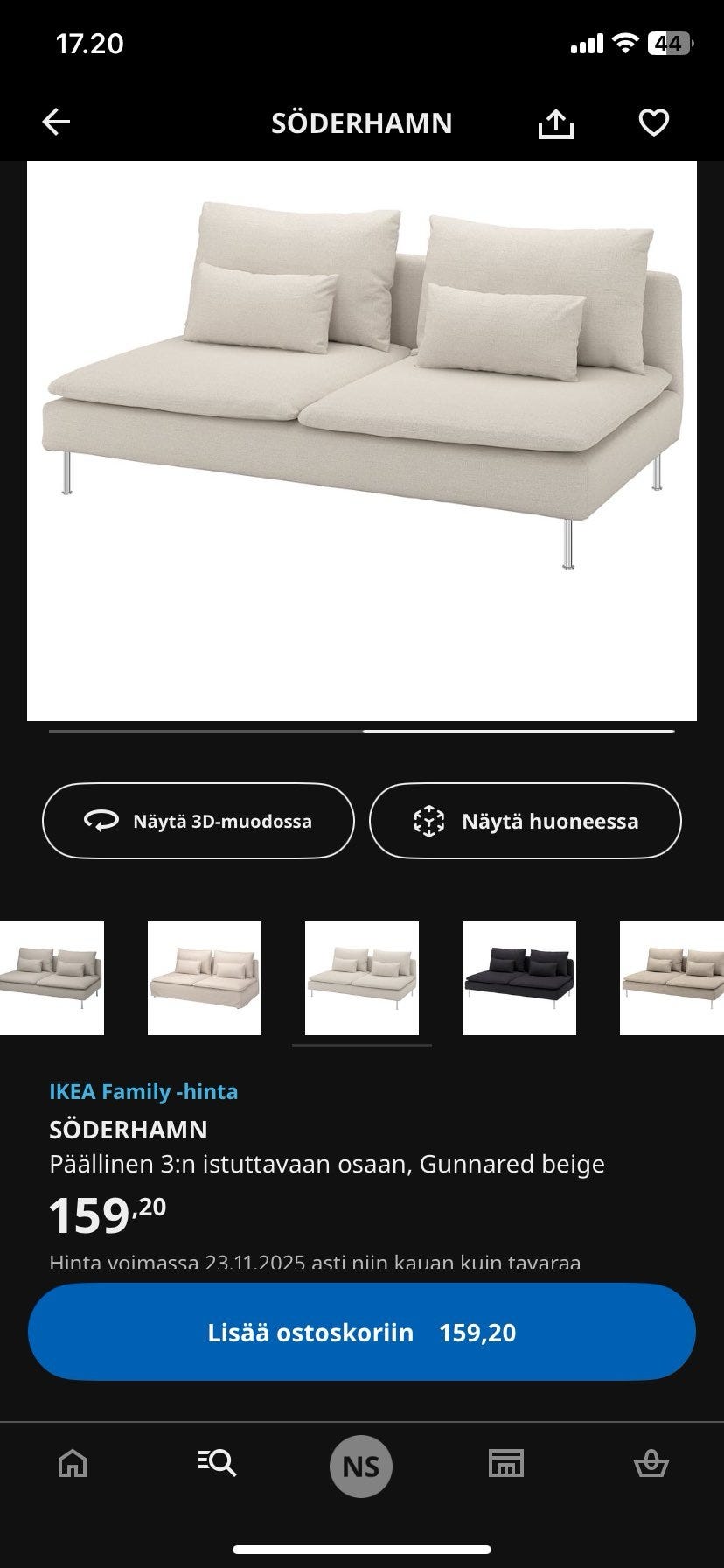724x1568 pixels.
Task: Click the image carousel progress indicator
Action: coord(362,729)
